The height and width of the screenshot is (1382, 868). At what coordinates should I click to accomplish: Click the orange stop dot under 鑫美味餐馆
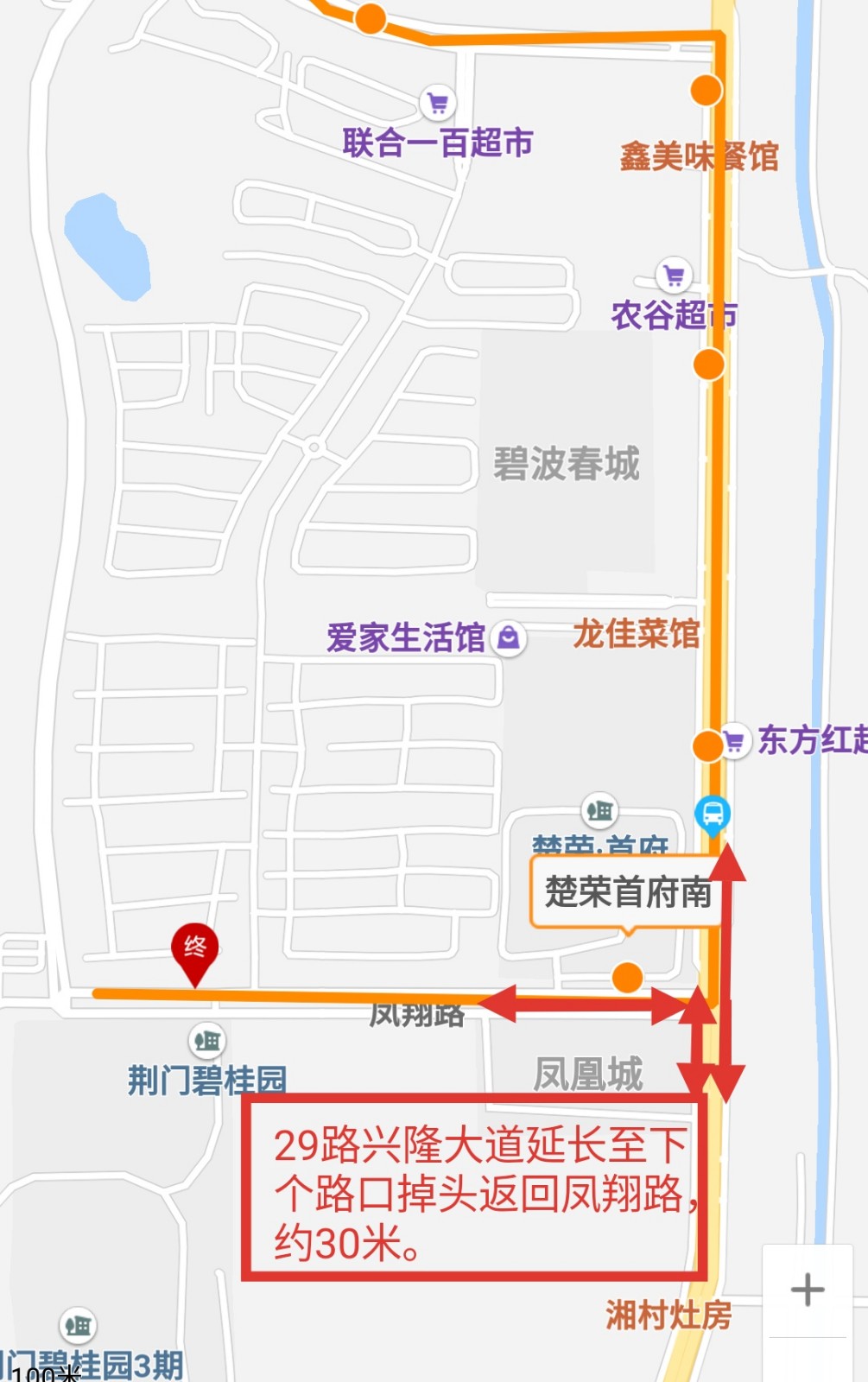(x=705, y=88)
